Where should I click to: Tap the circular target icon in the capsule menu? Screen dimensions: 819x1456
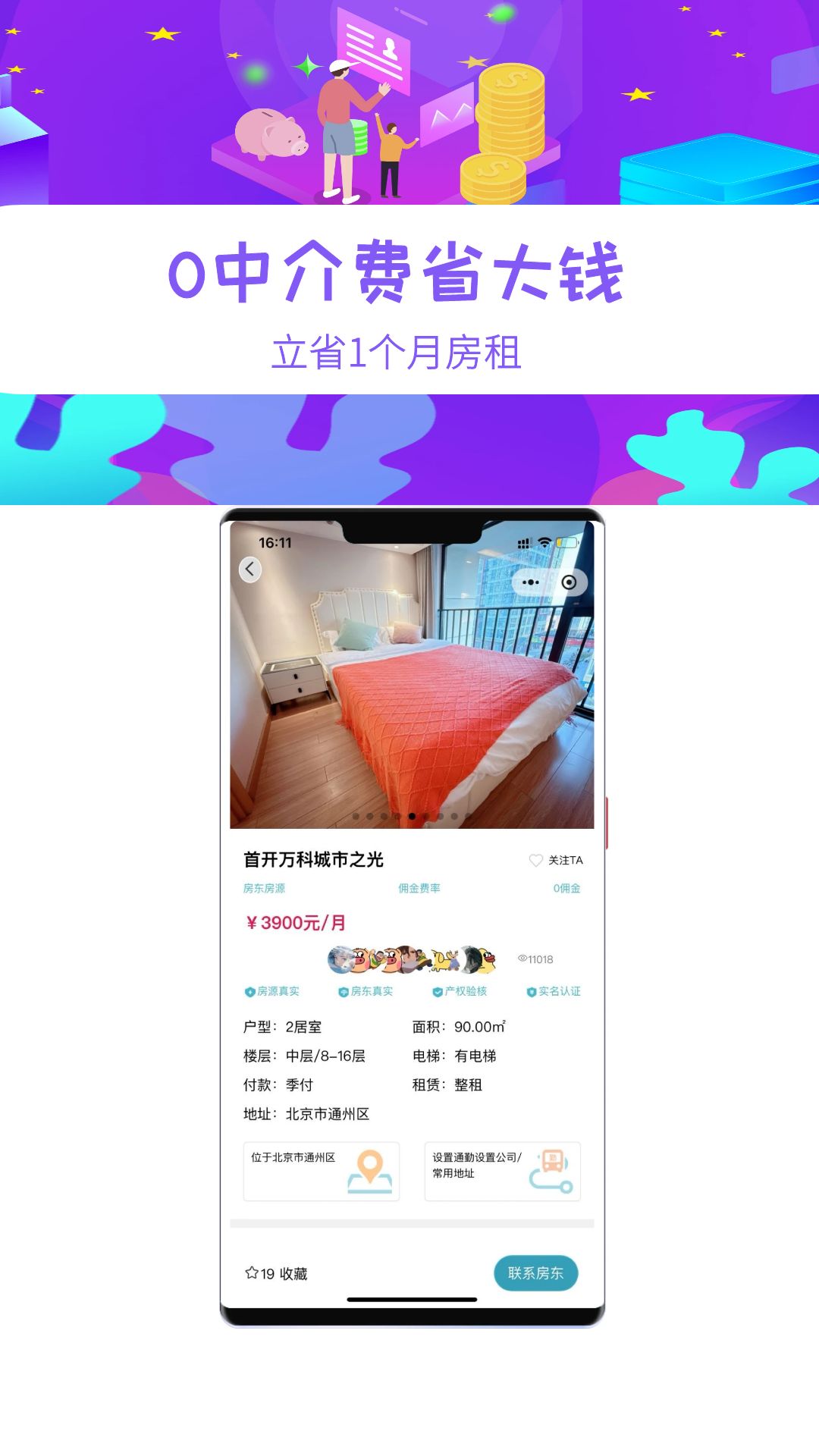tap(568, 582)
